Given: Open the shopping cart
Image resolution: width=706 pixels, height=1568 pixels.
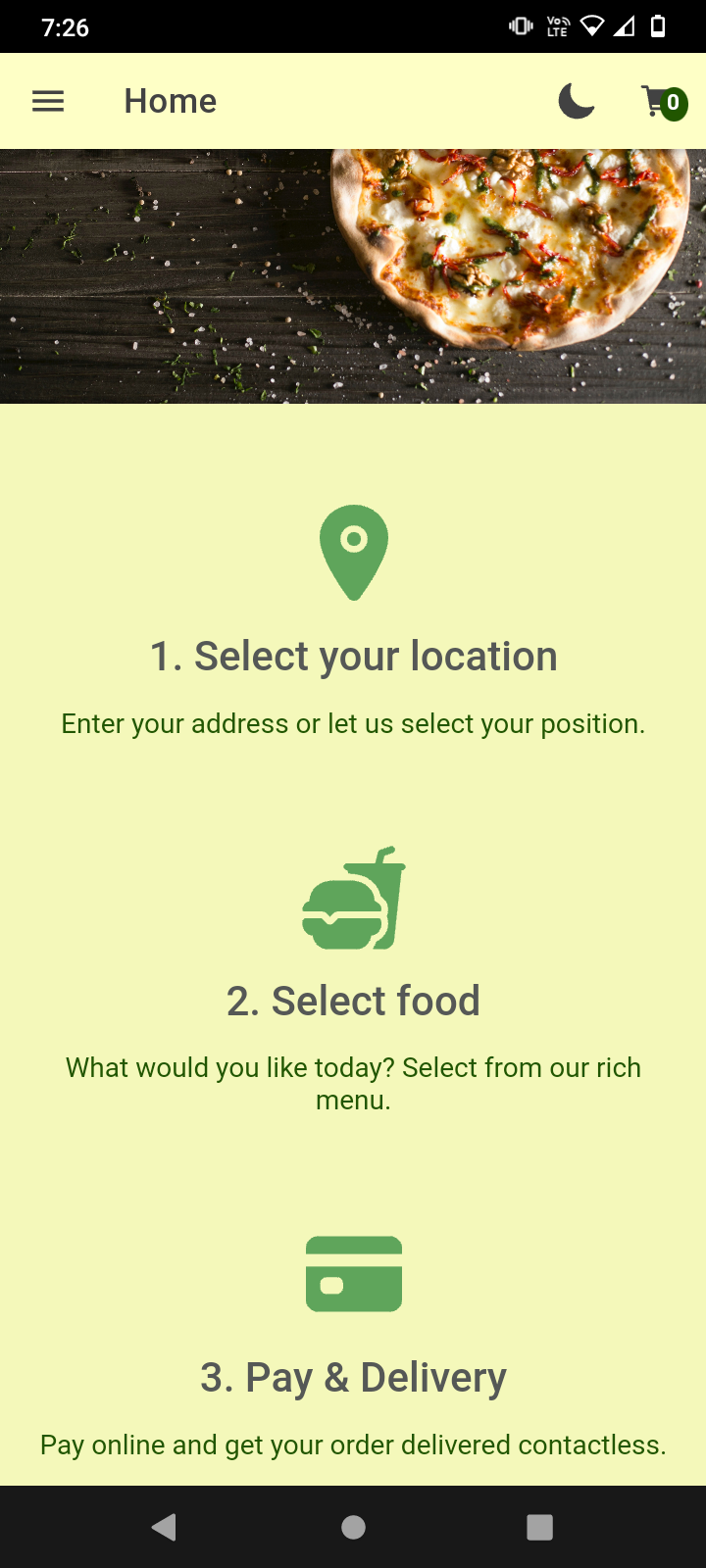Looking at the screenshot, I should click(x=662, y=102).
